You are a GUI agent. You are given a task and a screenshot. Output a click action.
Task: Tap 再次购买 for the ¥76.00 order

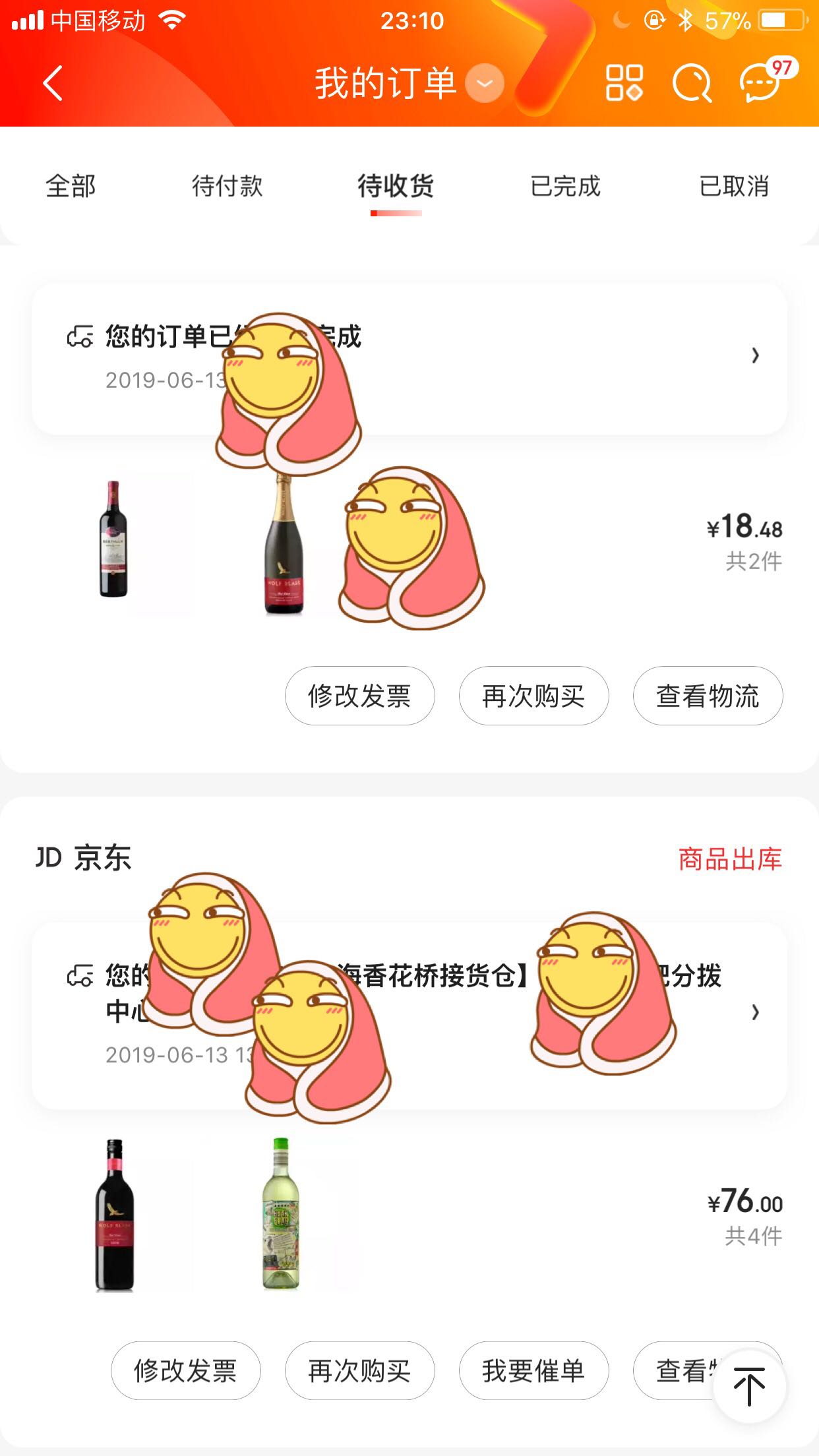(x=359, y=1371)
